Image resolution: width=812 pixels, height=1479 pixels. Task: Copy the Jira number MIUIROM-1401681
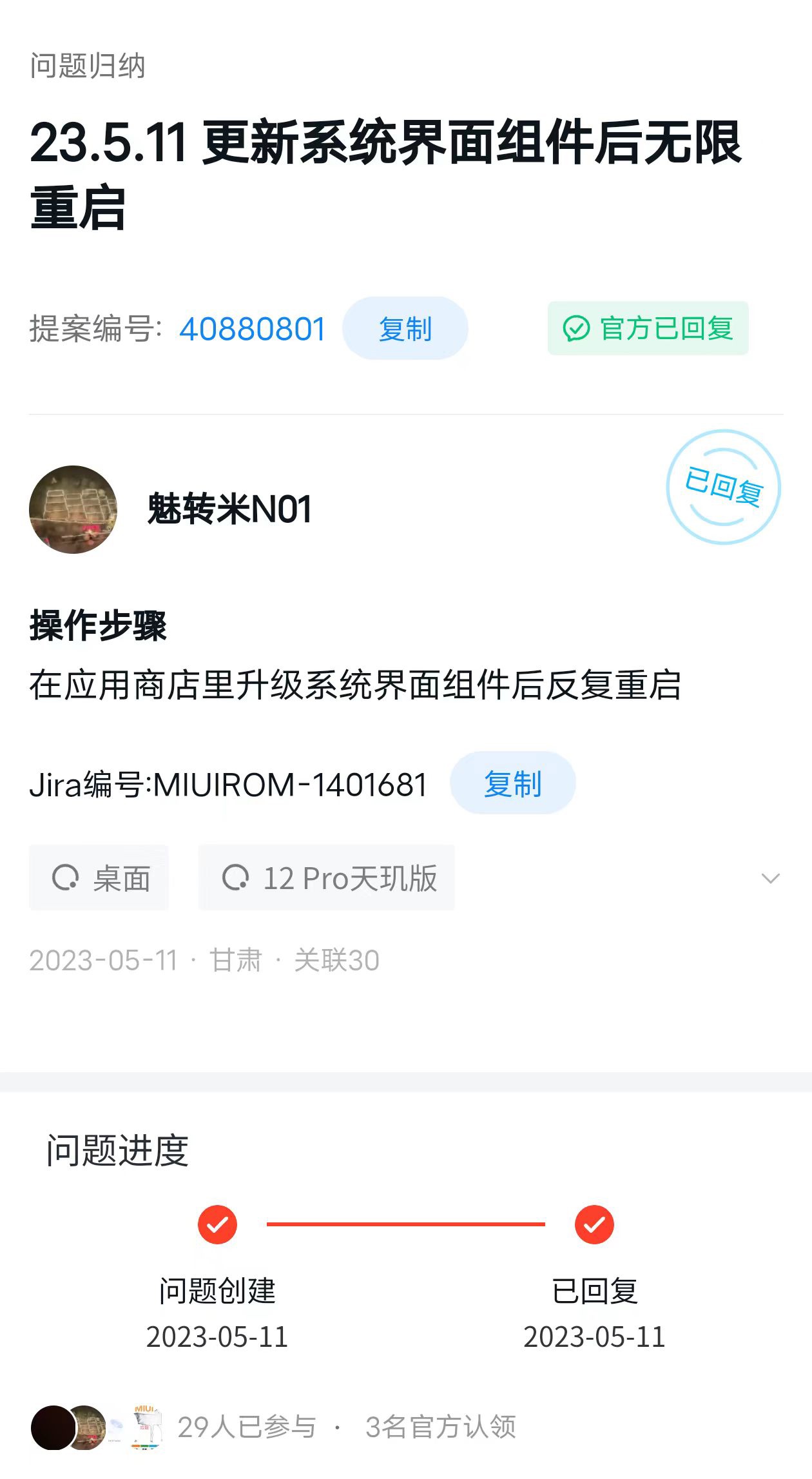512,783
